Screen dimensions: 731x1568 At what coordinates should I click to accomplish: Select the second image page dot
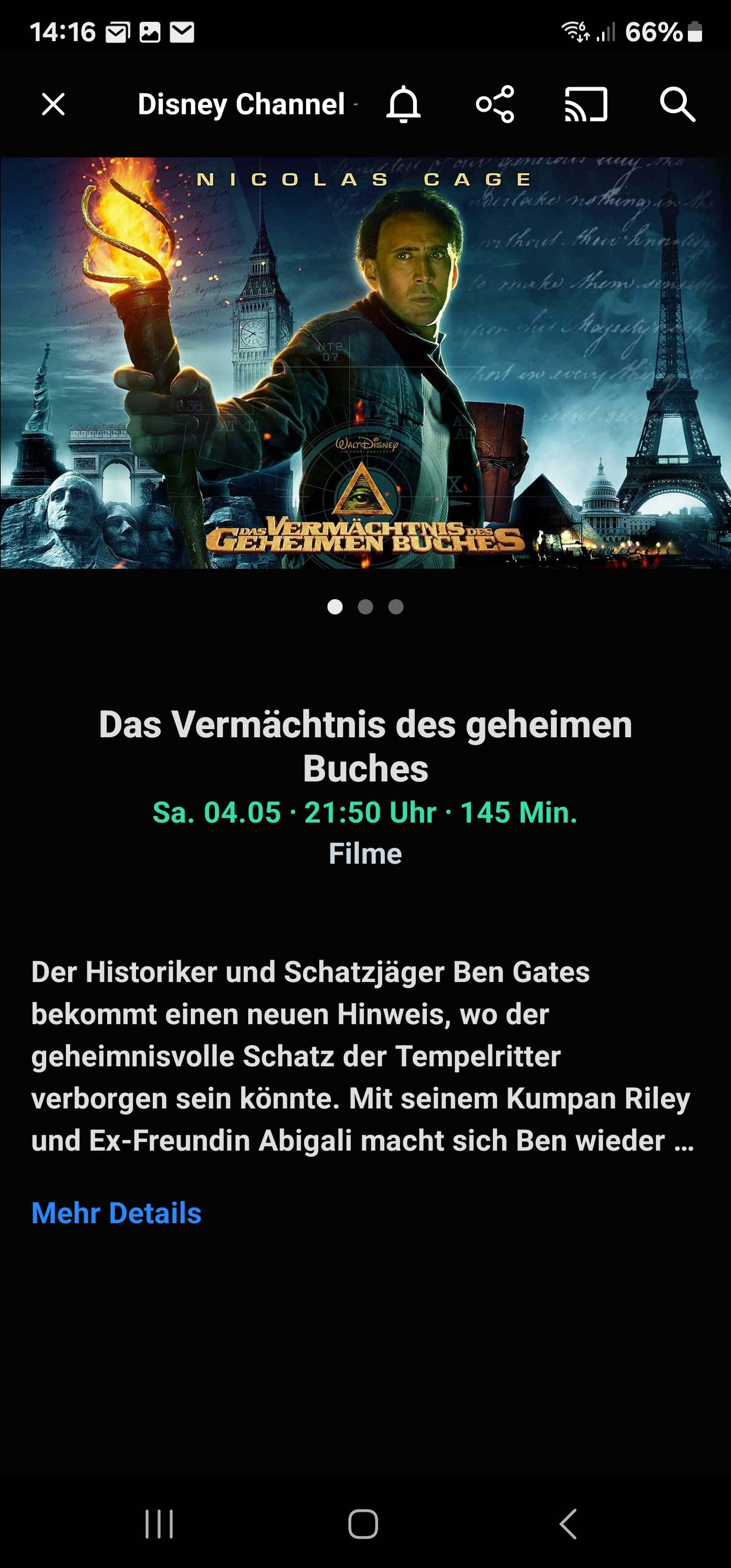[365, 607]
